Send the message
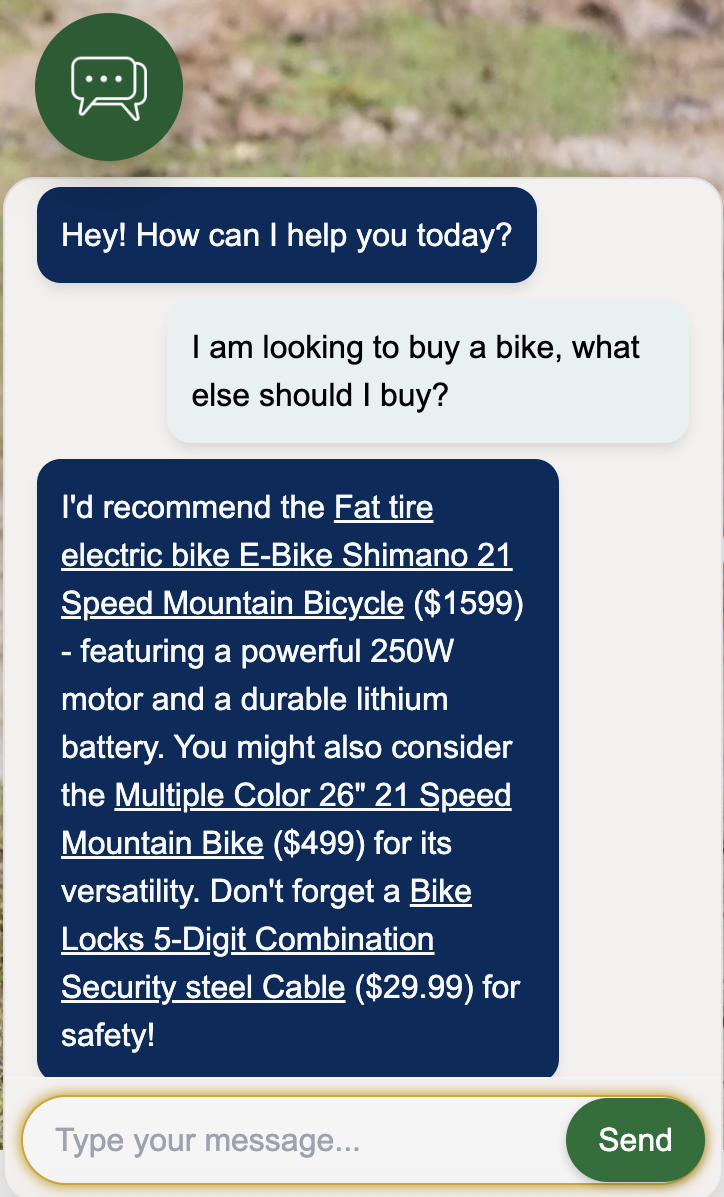This screenshot has height=1197, width=724. pos(635,1141)
